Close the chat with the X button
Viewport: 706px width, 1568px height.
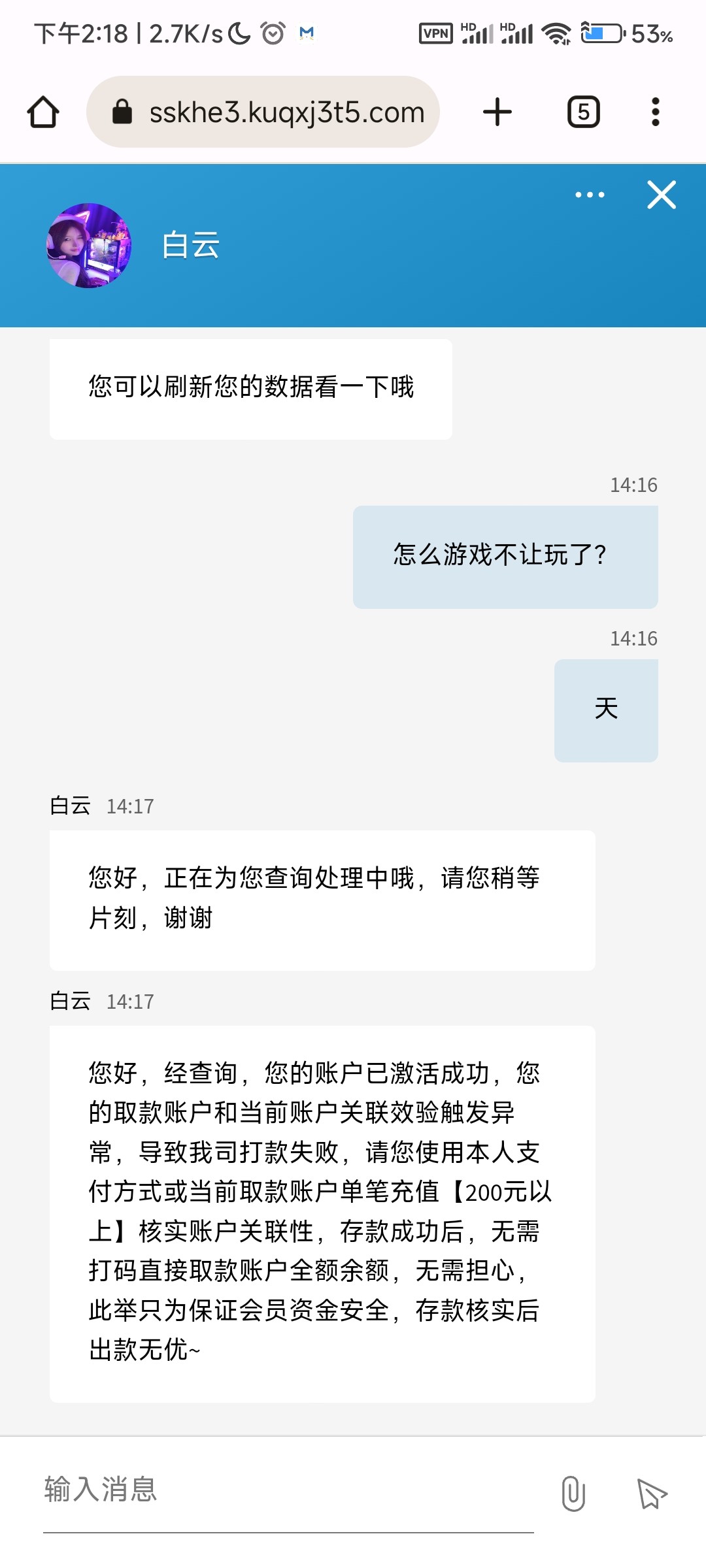click(x=661, y=194)
